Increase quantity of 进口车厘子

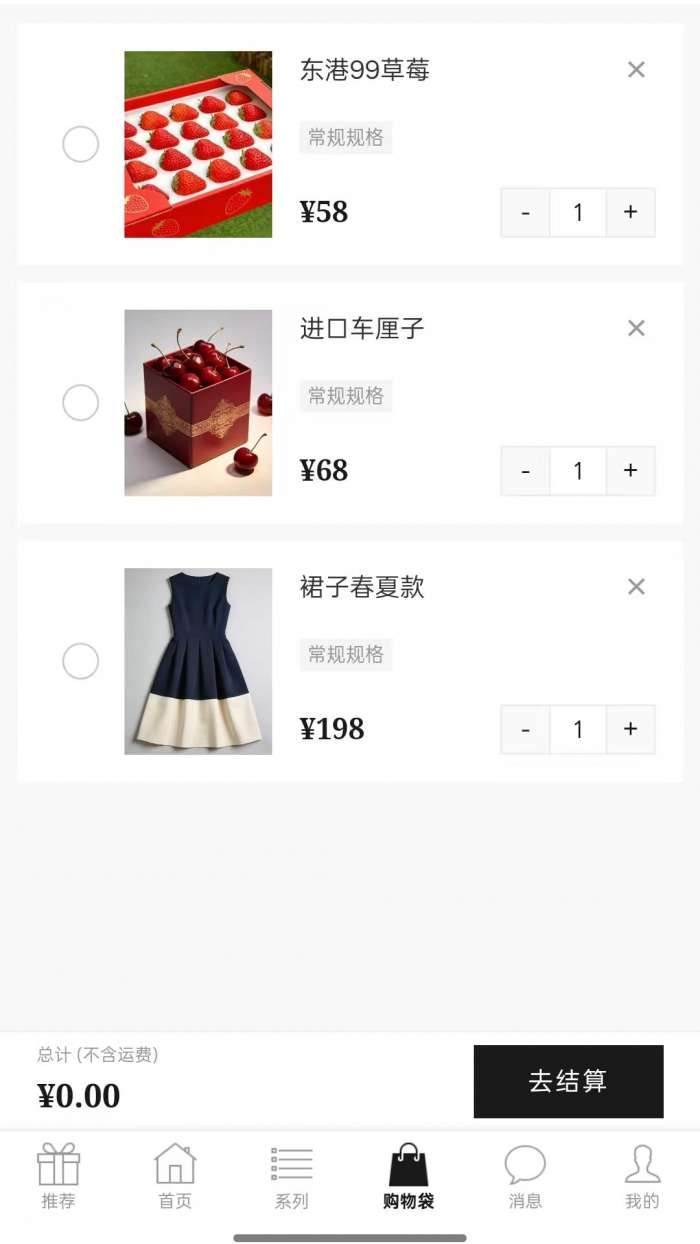pyautogui.click(x=630, y=470)
